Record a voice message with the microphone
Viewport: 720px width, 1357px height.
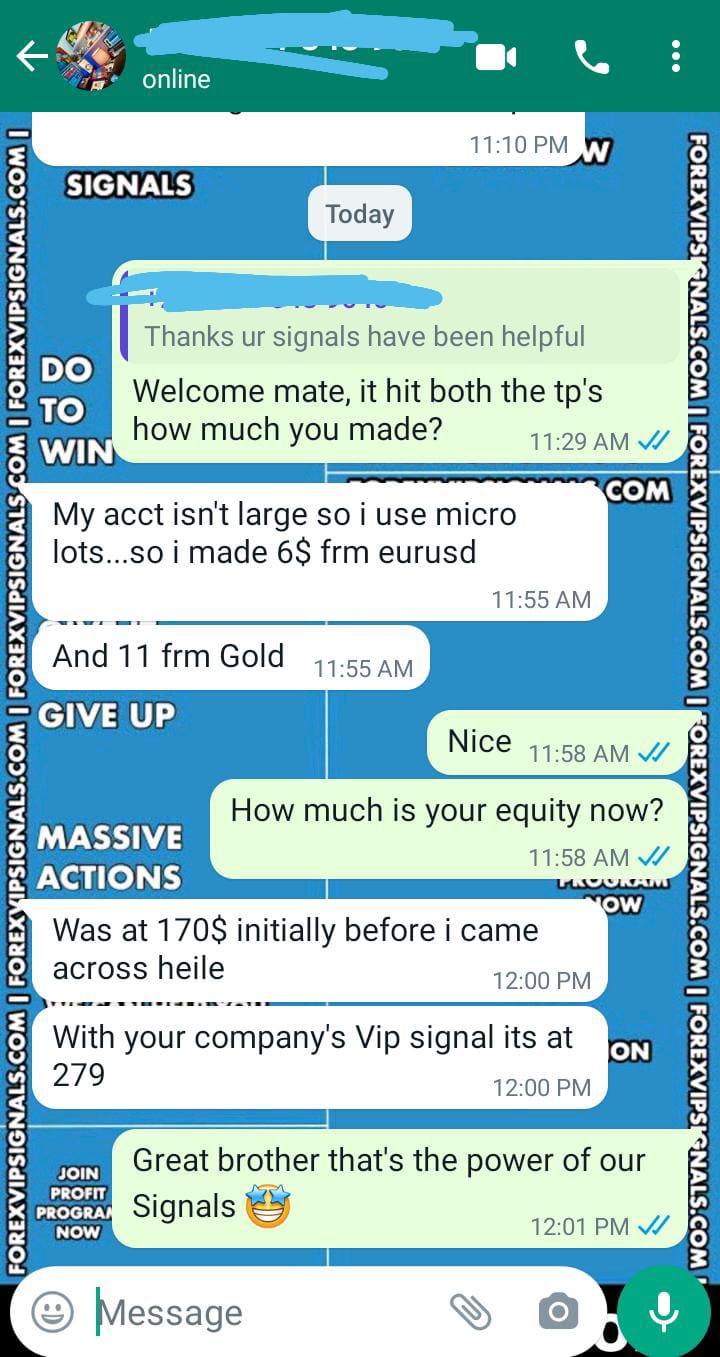(664, 1311)
